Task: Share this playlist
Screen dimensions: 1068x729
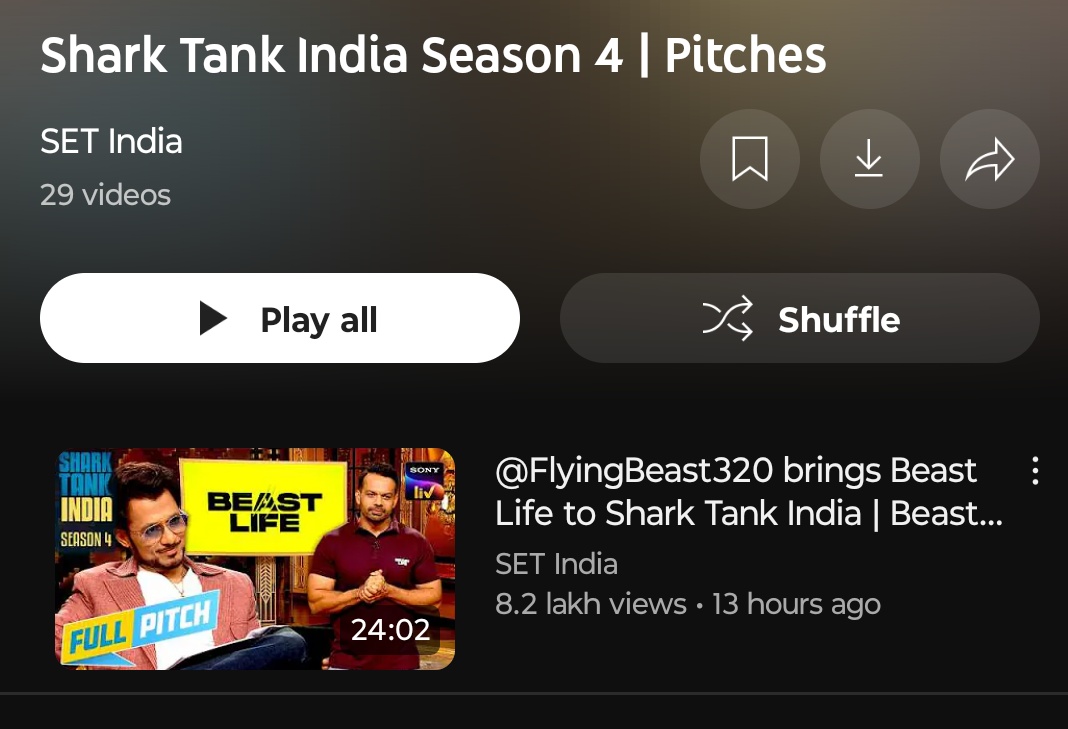Action: click(989, 159)
